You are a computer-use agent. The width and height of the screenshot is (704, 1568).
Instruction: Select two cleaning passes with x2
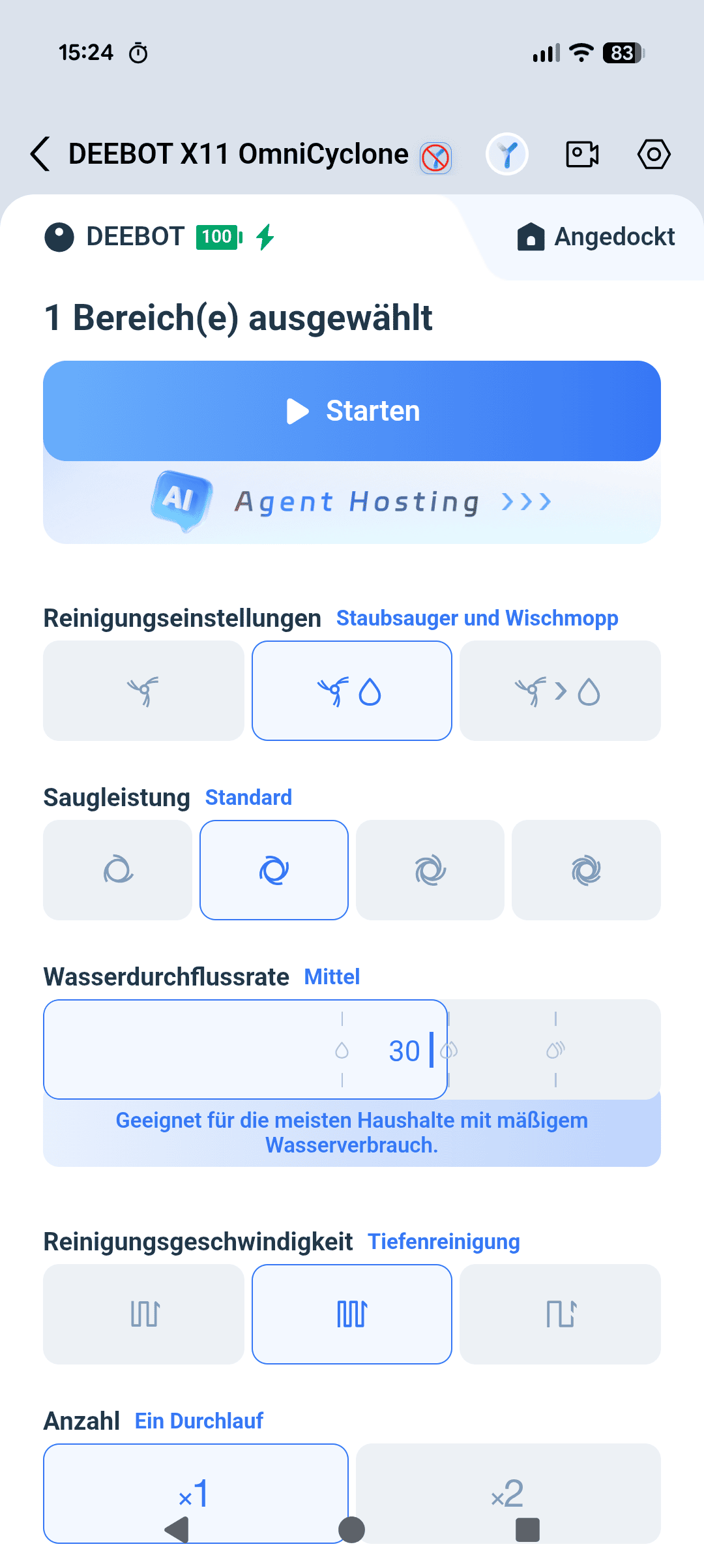click(x=508, y=1494)
